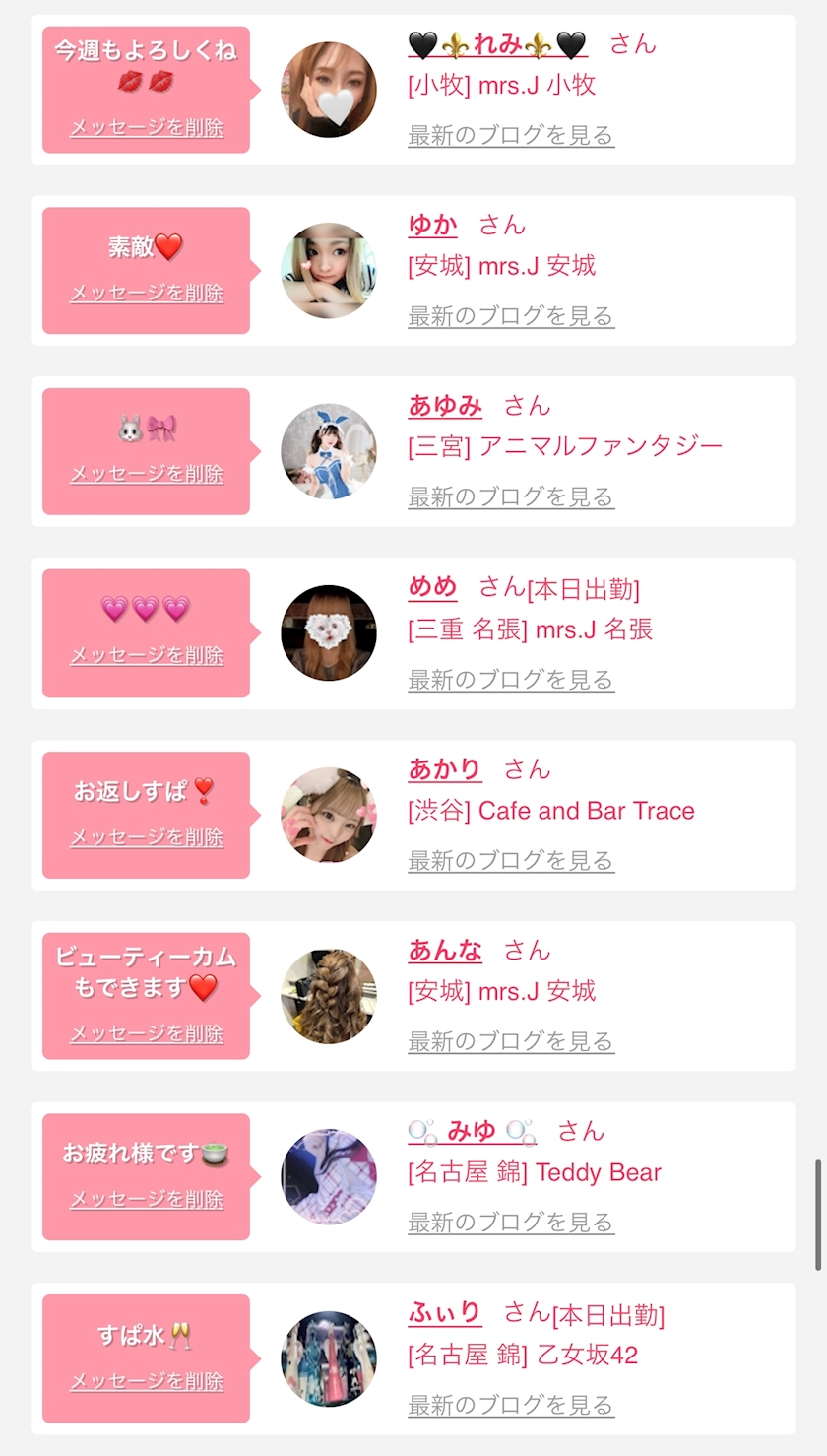This screenshot has height=1456, width=827.
Task: Delete the お疲れ様です message to みゆ
Action: [147, 1199]
